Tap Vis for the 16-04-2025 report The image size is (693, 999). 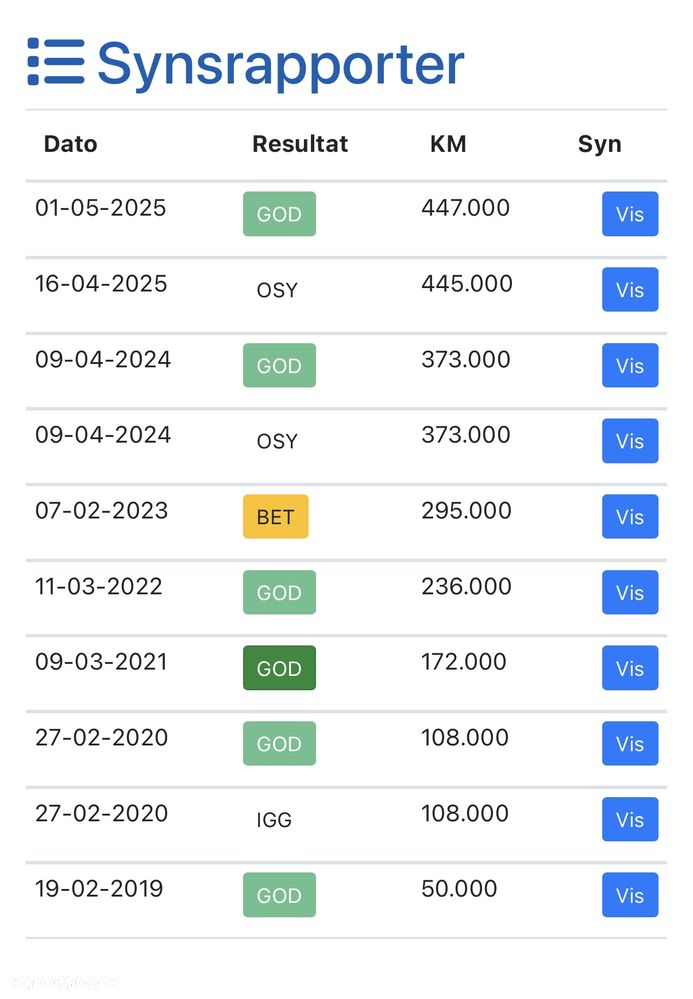pyautogui.click(x=629, y=290)
